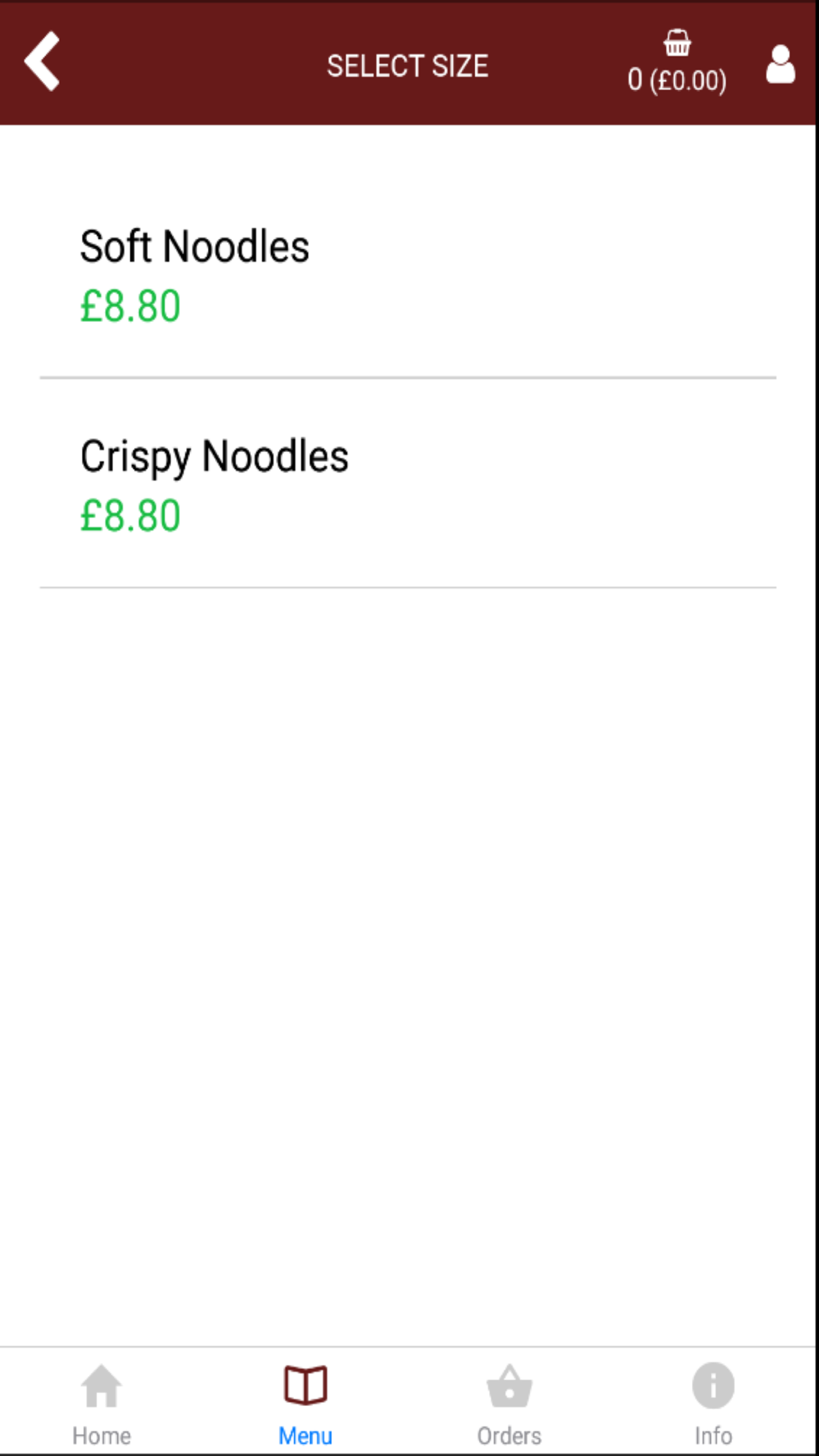
Task: Go back using the header arrow
Action: [43, 61]
